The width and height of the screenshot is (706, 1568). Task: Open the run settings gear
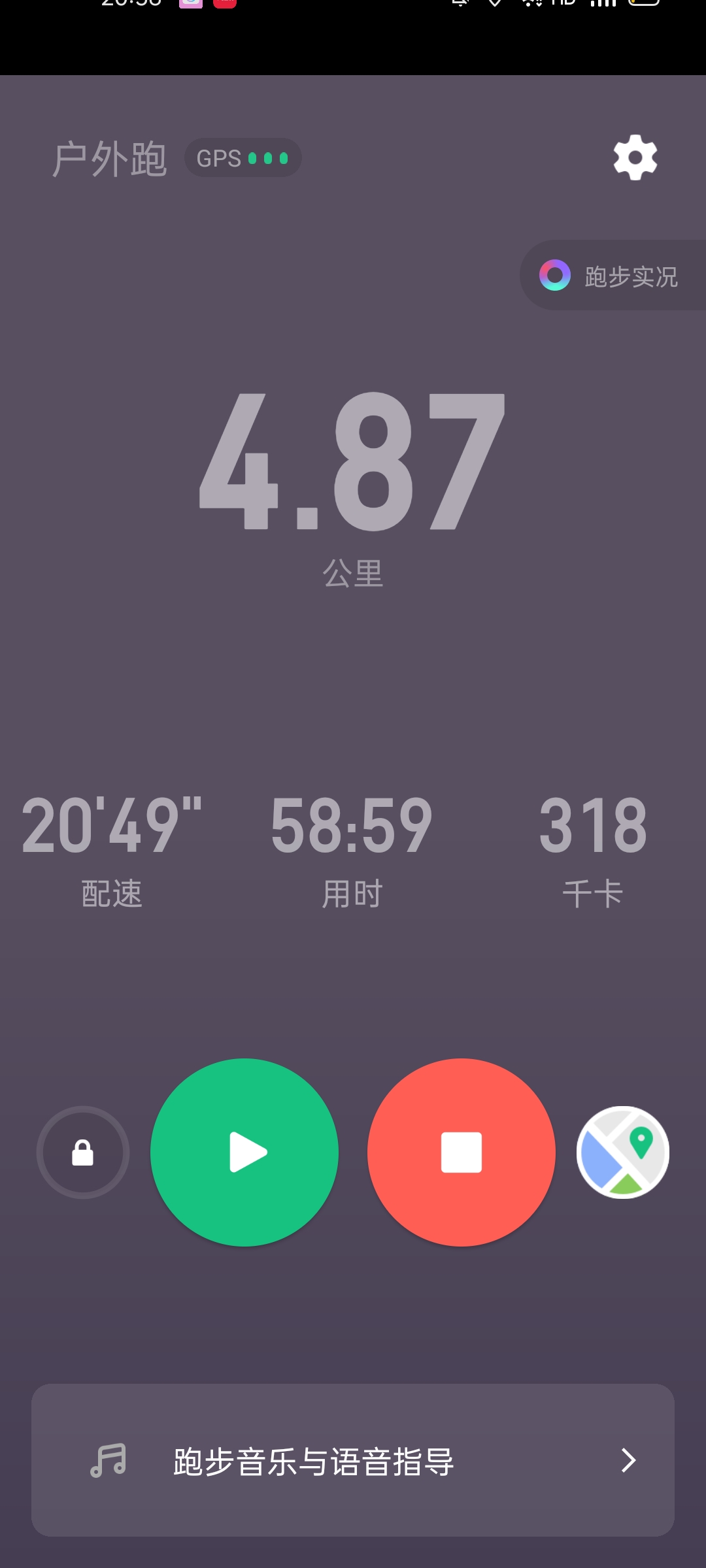(635, 157)
